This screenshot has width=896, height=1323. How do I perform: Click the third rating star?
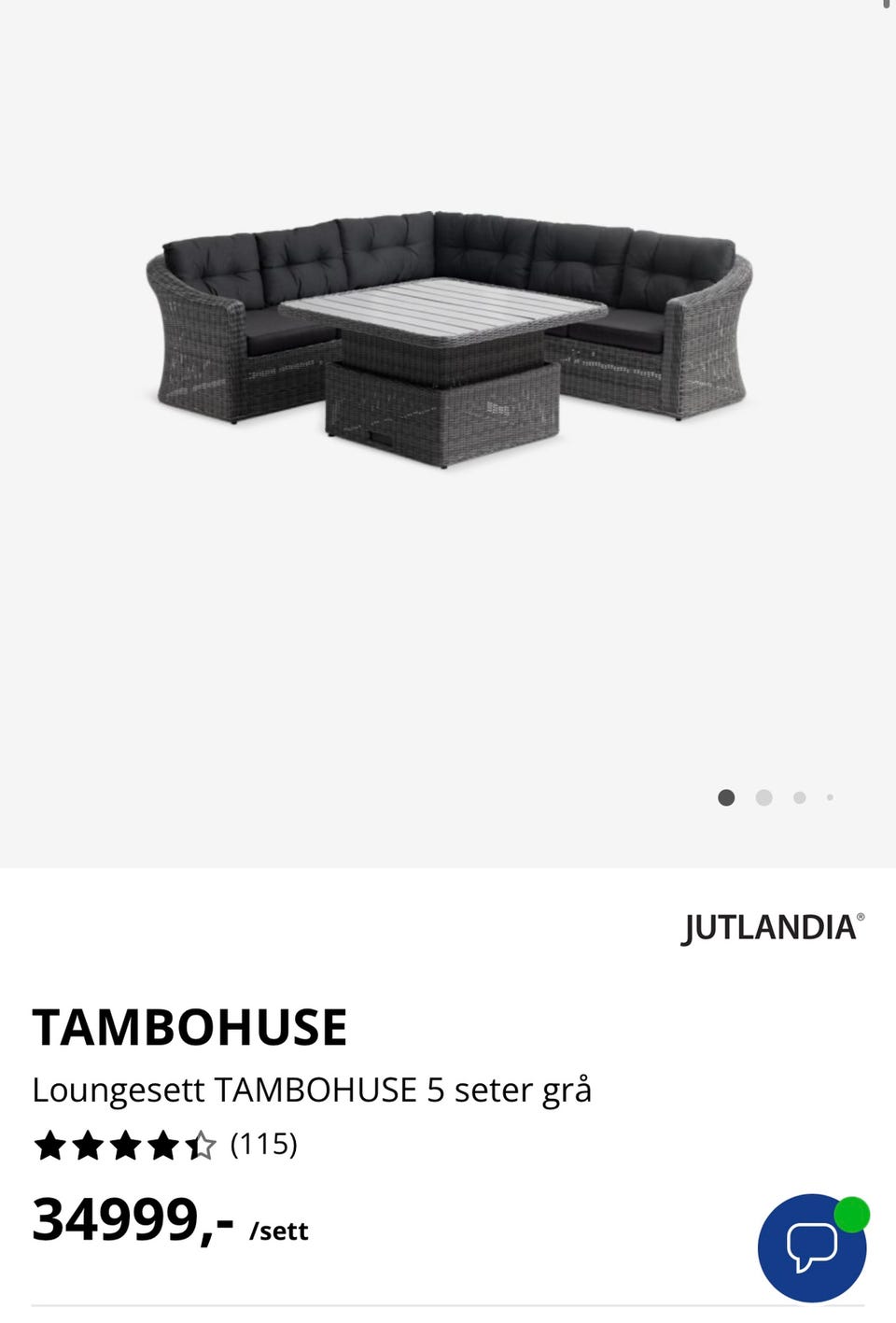tap(124, 1145)
